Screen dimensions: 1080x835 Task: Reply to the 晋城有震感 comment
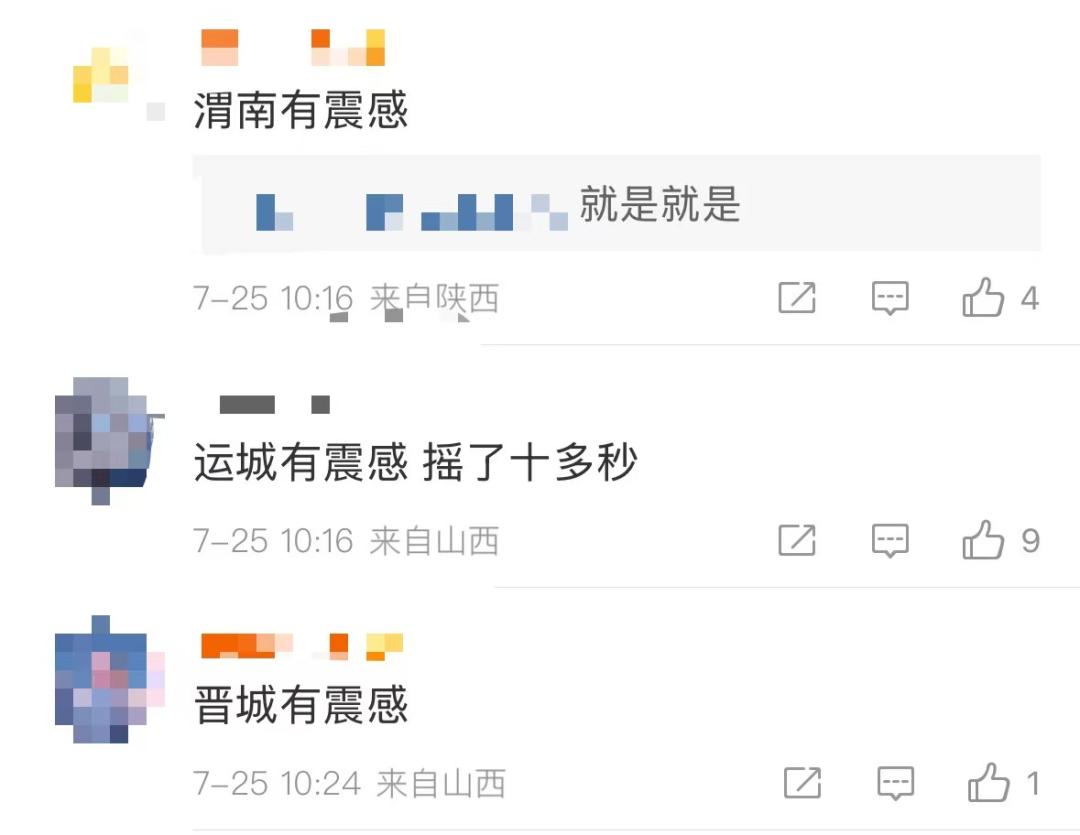895,783
